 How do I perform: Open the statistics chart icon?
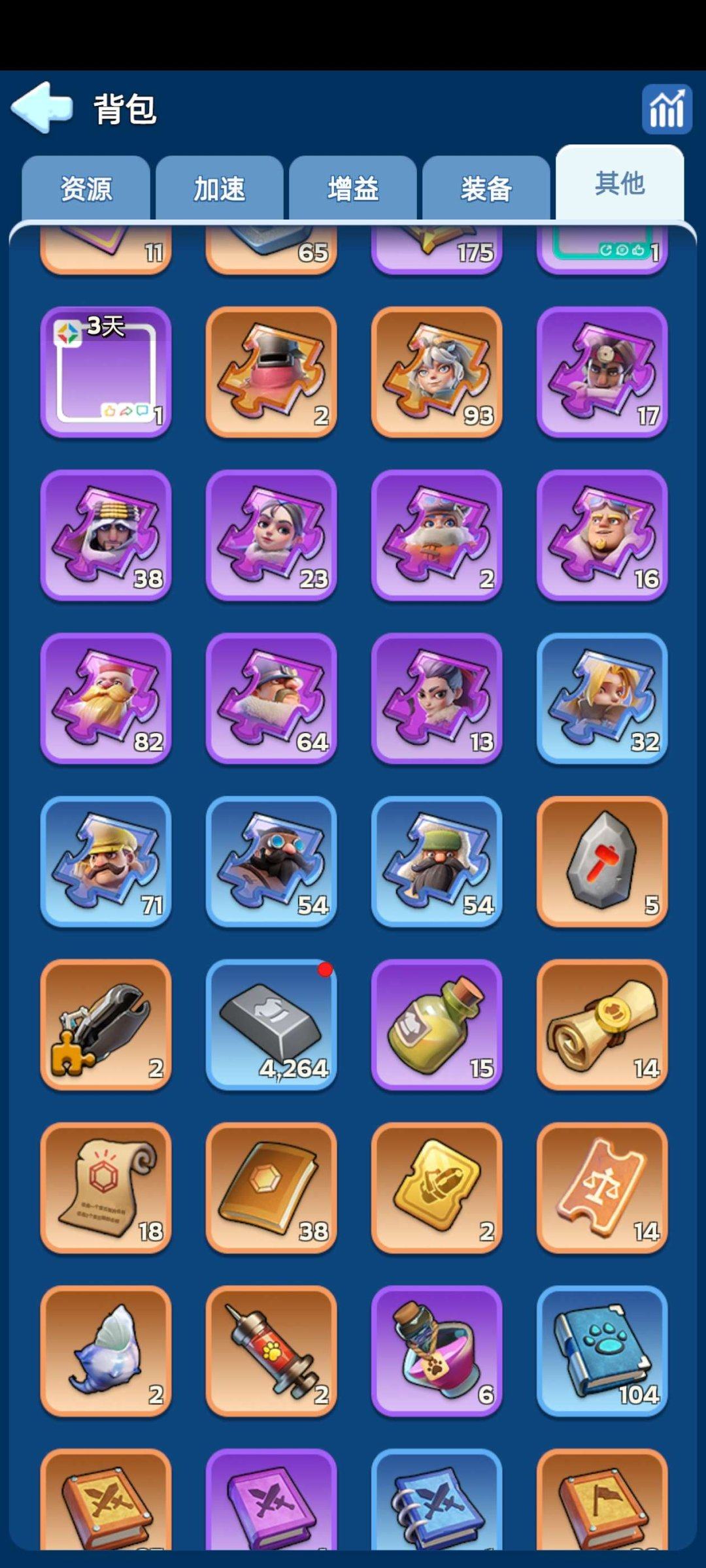coord(666,109)
